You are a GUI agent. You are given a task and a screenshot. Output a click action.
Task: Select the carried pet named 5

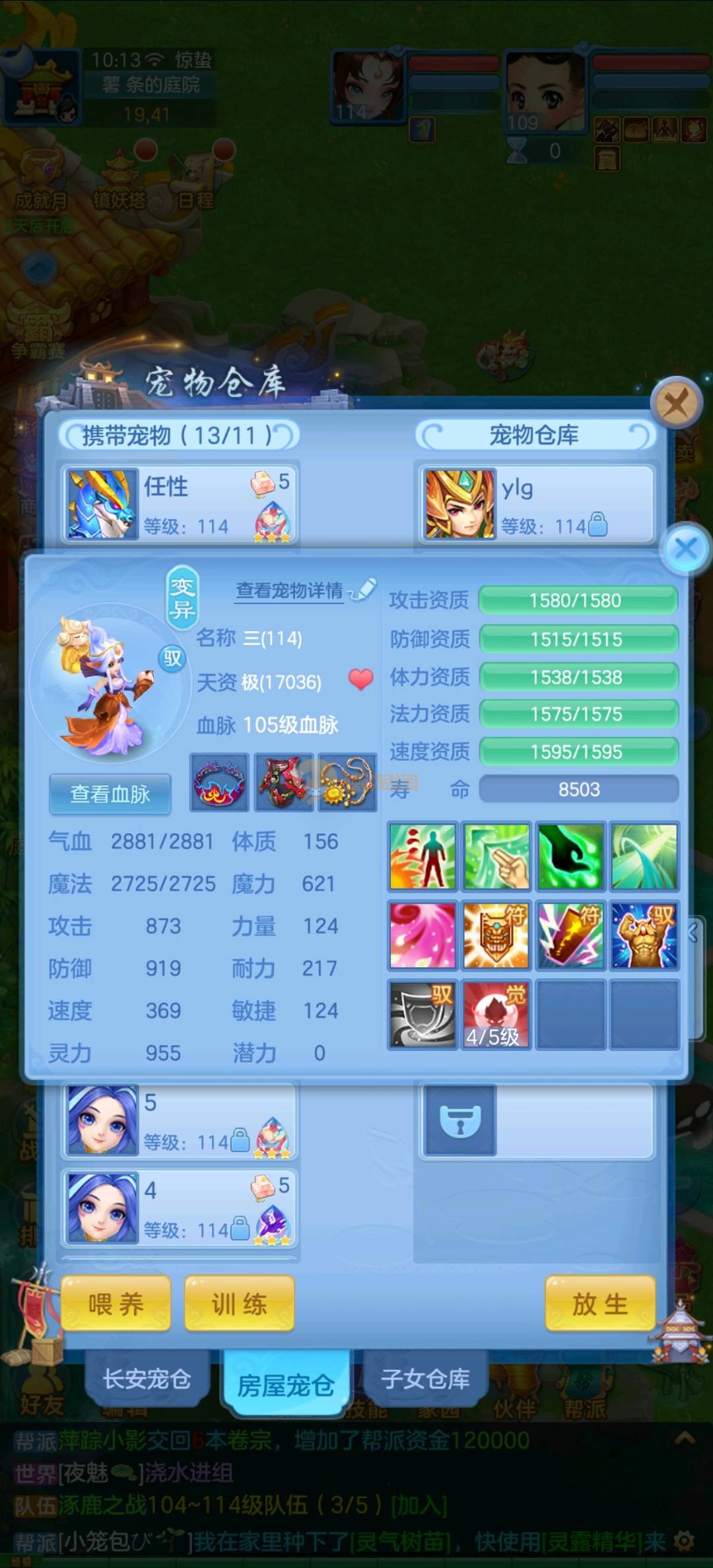pos(180,1120)
